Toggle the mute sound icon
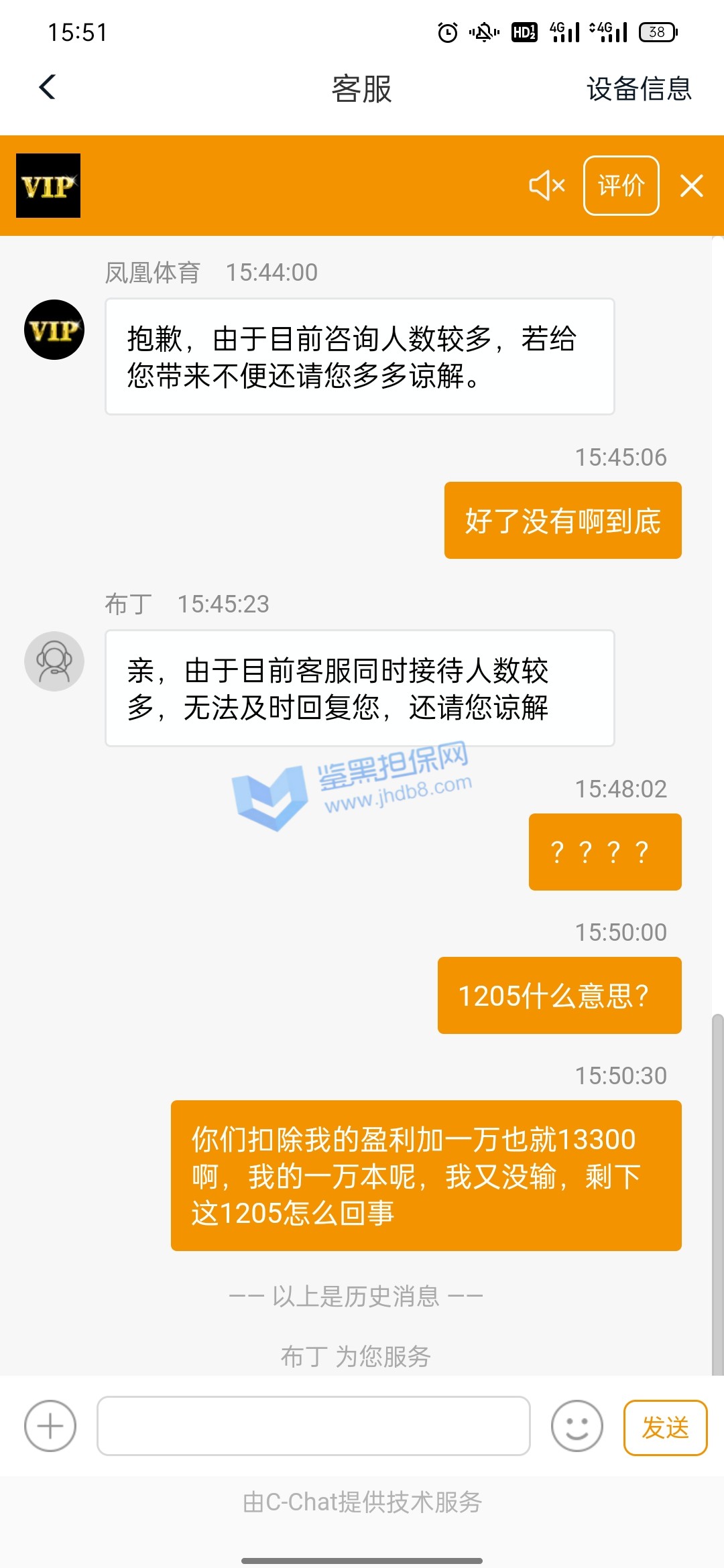 tap(546, 186)
